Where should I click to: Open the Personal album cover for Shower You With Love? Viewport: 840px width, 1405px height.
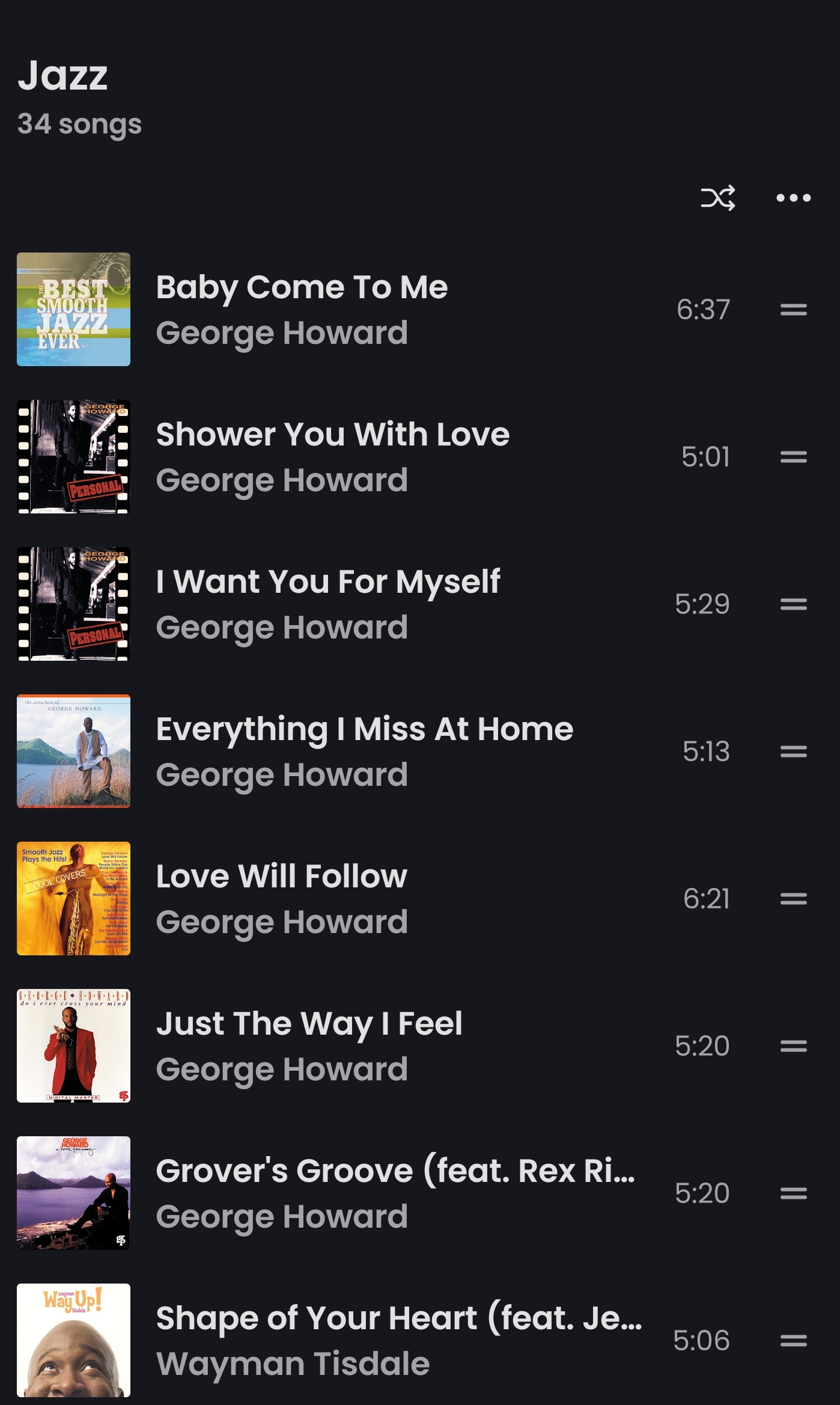pyautogui.click(x=73, y=457)
